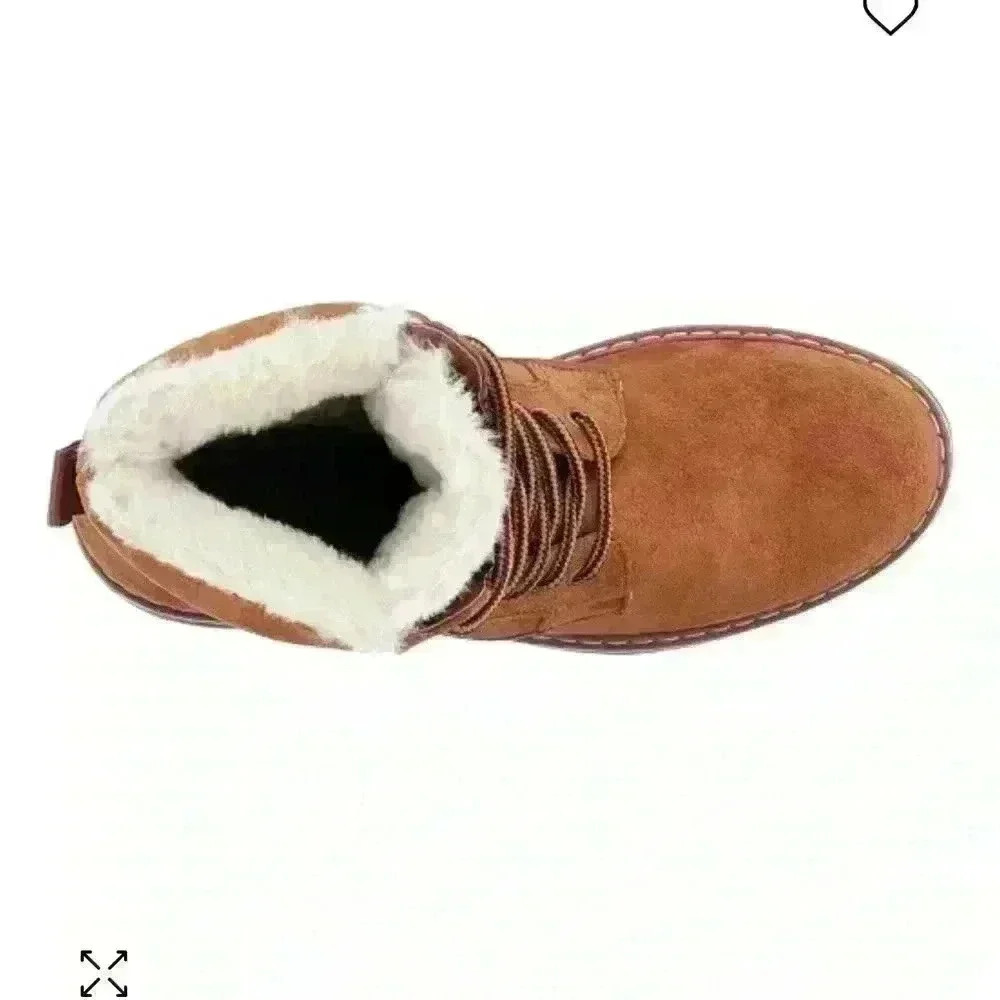Add this item to favorites with the heart
Image resolution: width=1000 pixels, height=1000 pixels.
click(890, 14)
